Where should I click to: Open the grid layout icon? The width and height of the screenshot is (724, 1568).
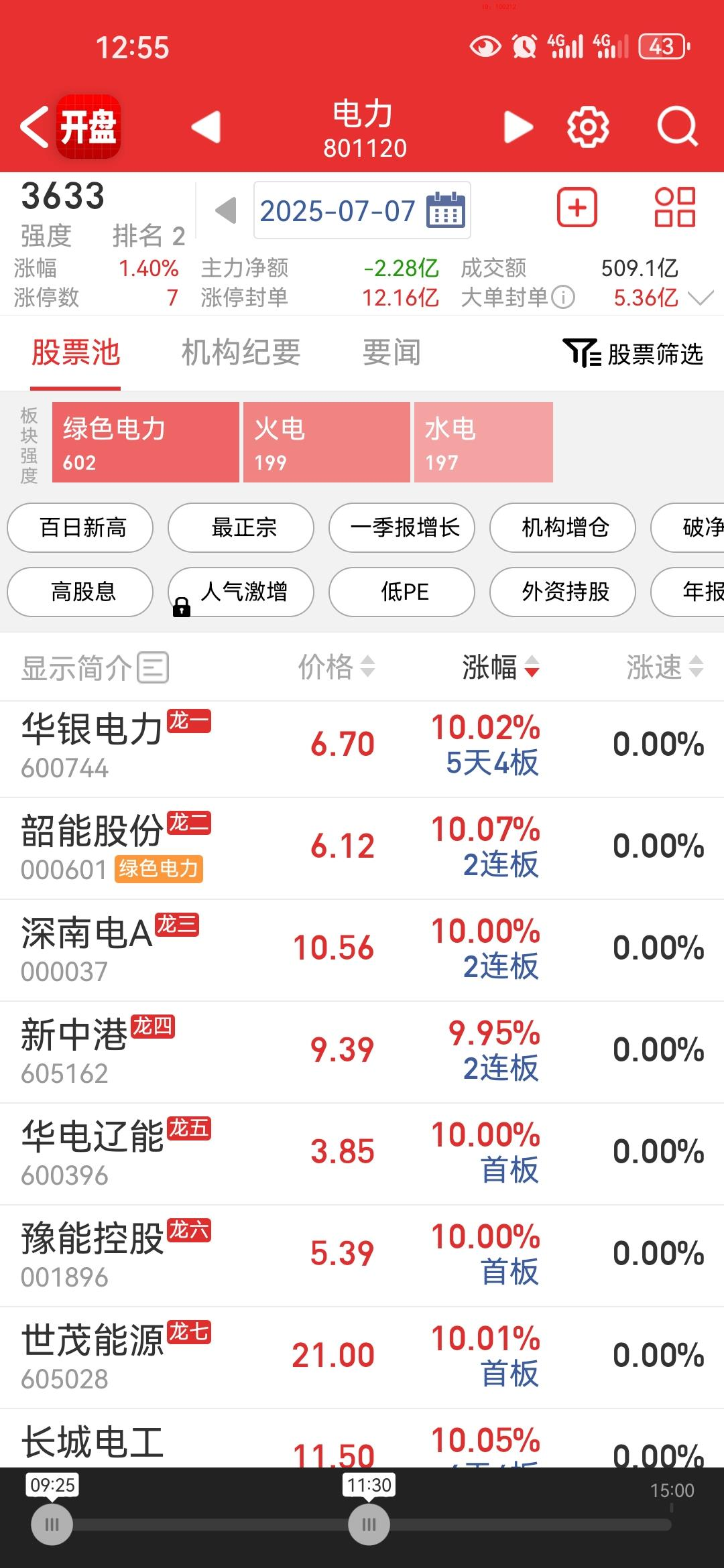(x=674, y=207)
